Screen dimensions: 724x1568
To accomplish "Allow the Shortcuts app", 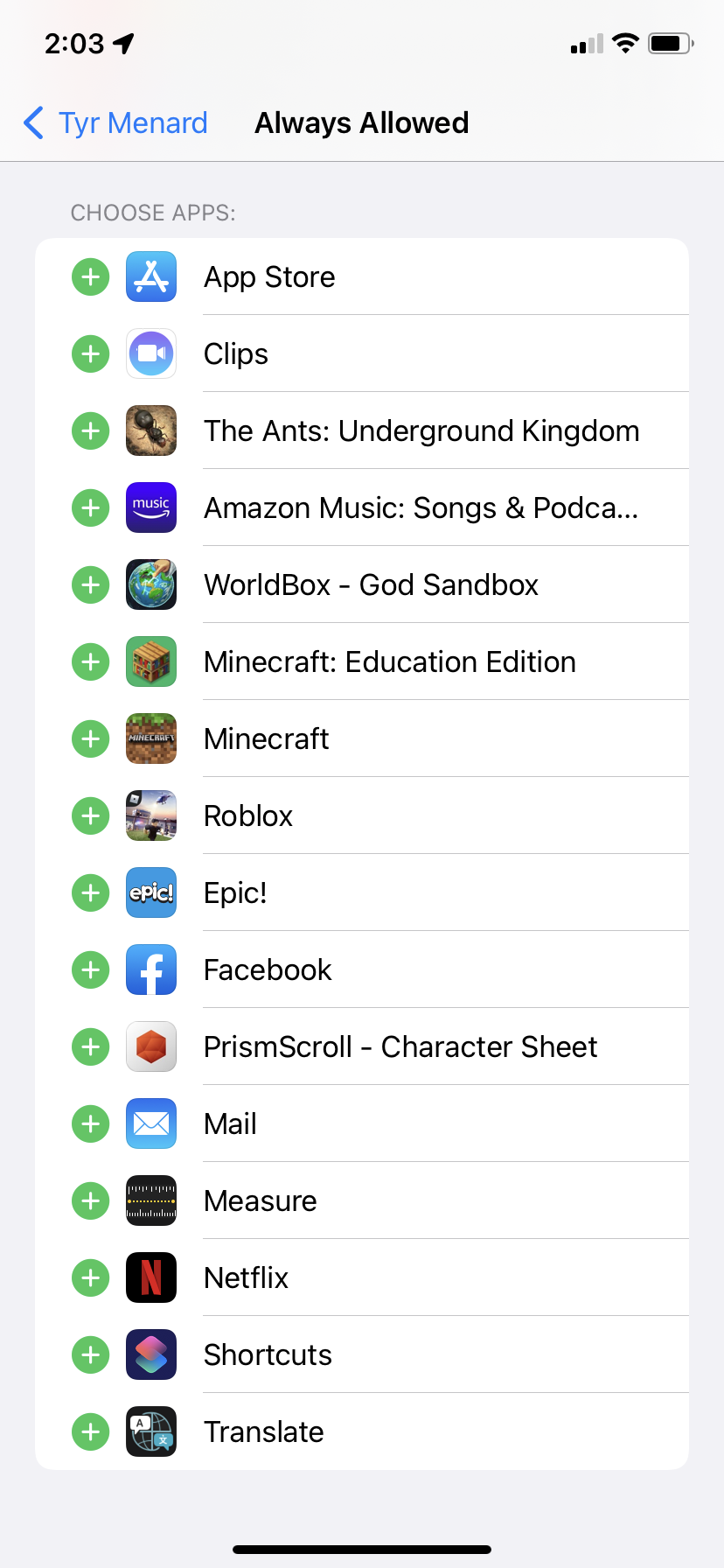I will (x=90, y=1355).
